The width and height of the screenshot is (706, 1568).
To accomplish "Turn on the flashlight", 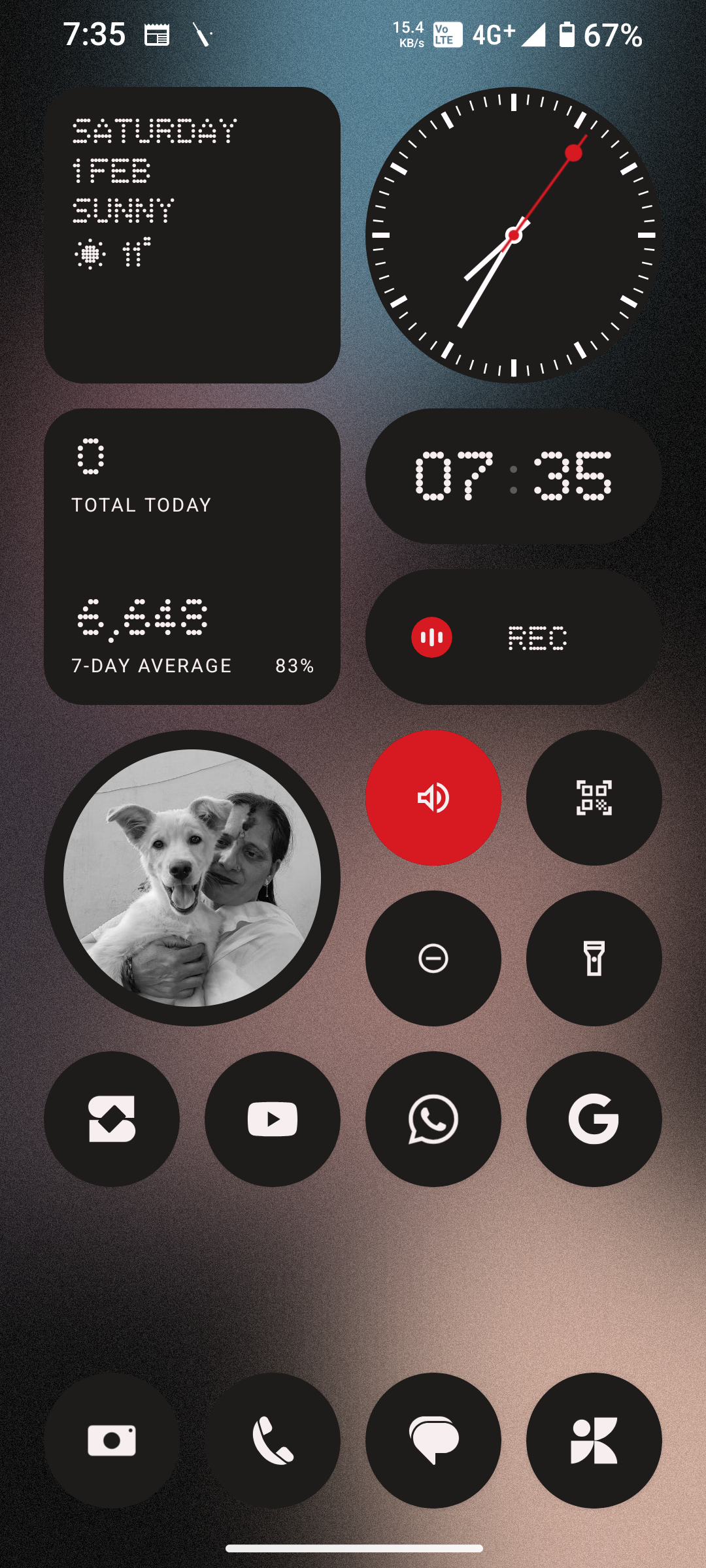I will (594, 958).
